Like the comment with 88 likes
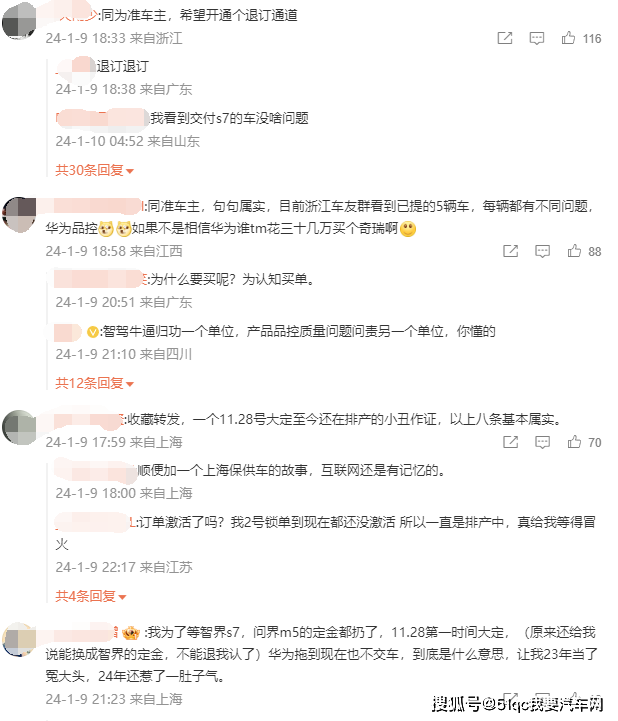 coord(569,251)
